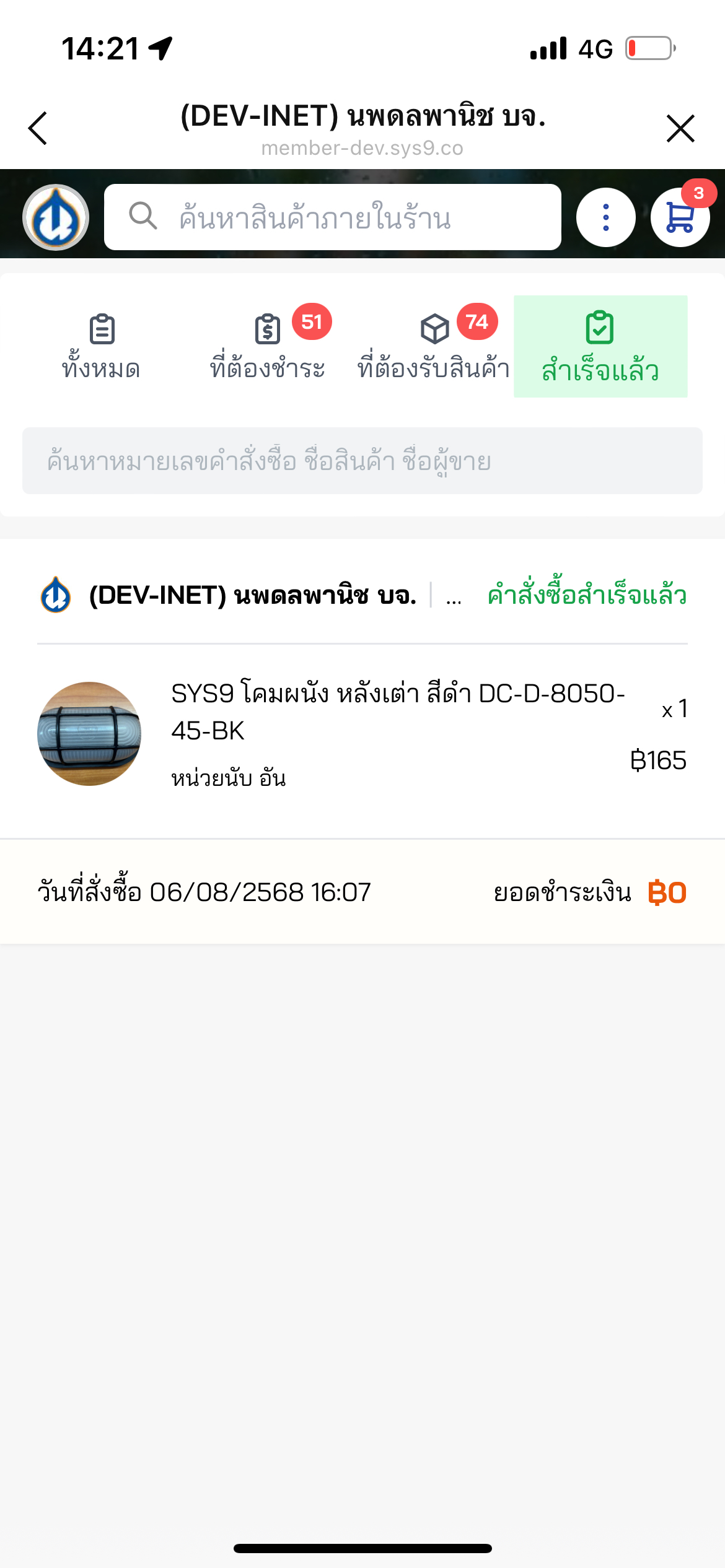
Task: Open the (DEV-INET) นพดลพานิช seller header
Action: (x=253, y=596)
